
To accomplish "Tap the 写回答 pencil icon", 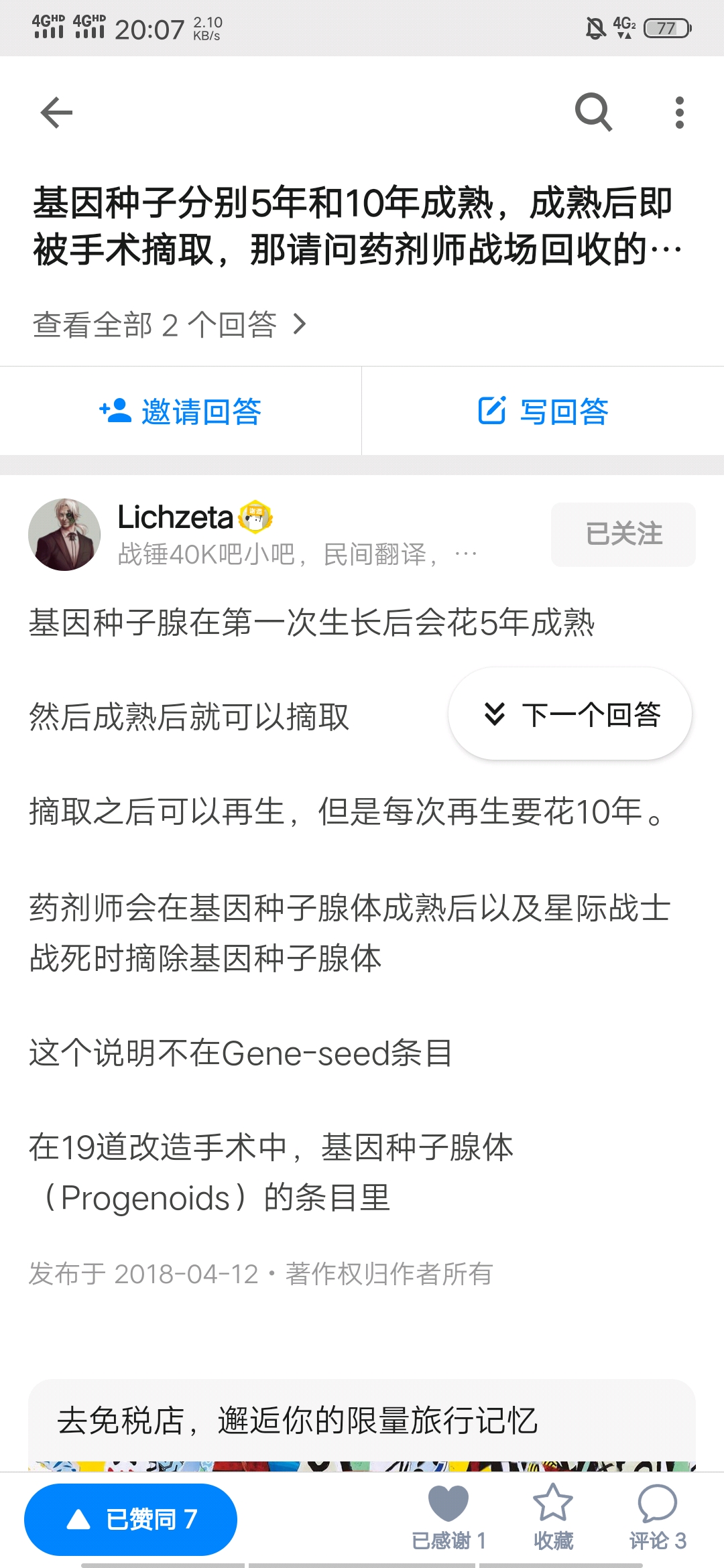I will point(494,411).
